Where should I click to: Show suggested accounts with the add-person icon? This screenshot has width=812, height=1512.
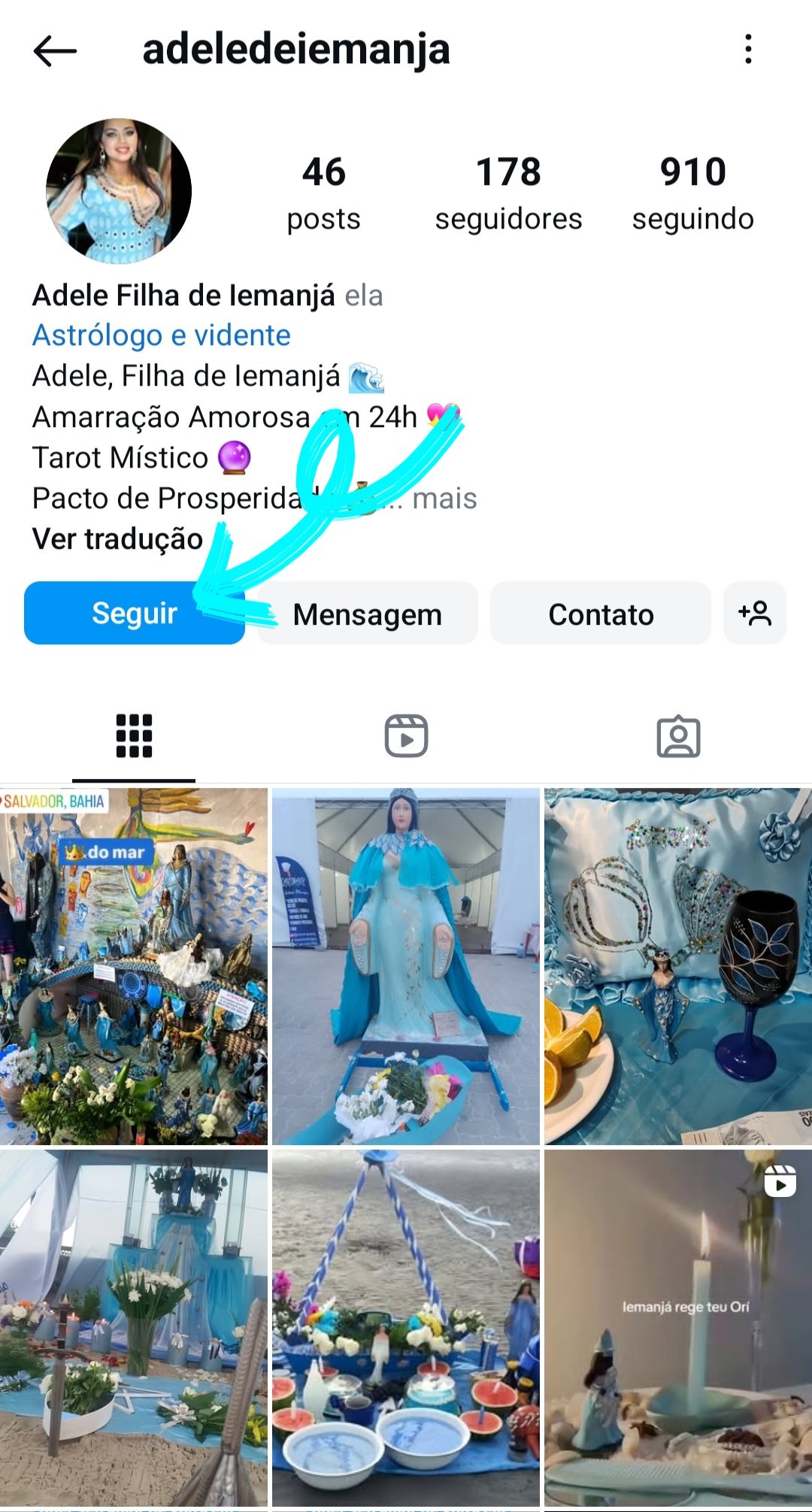[755, 614]
